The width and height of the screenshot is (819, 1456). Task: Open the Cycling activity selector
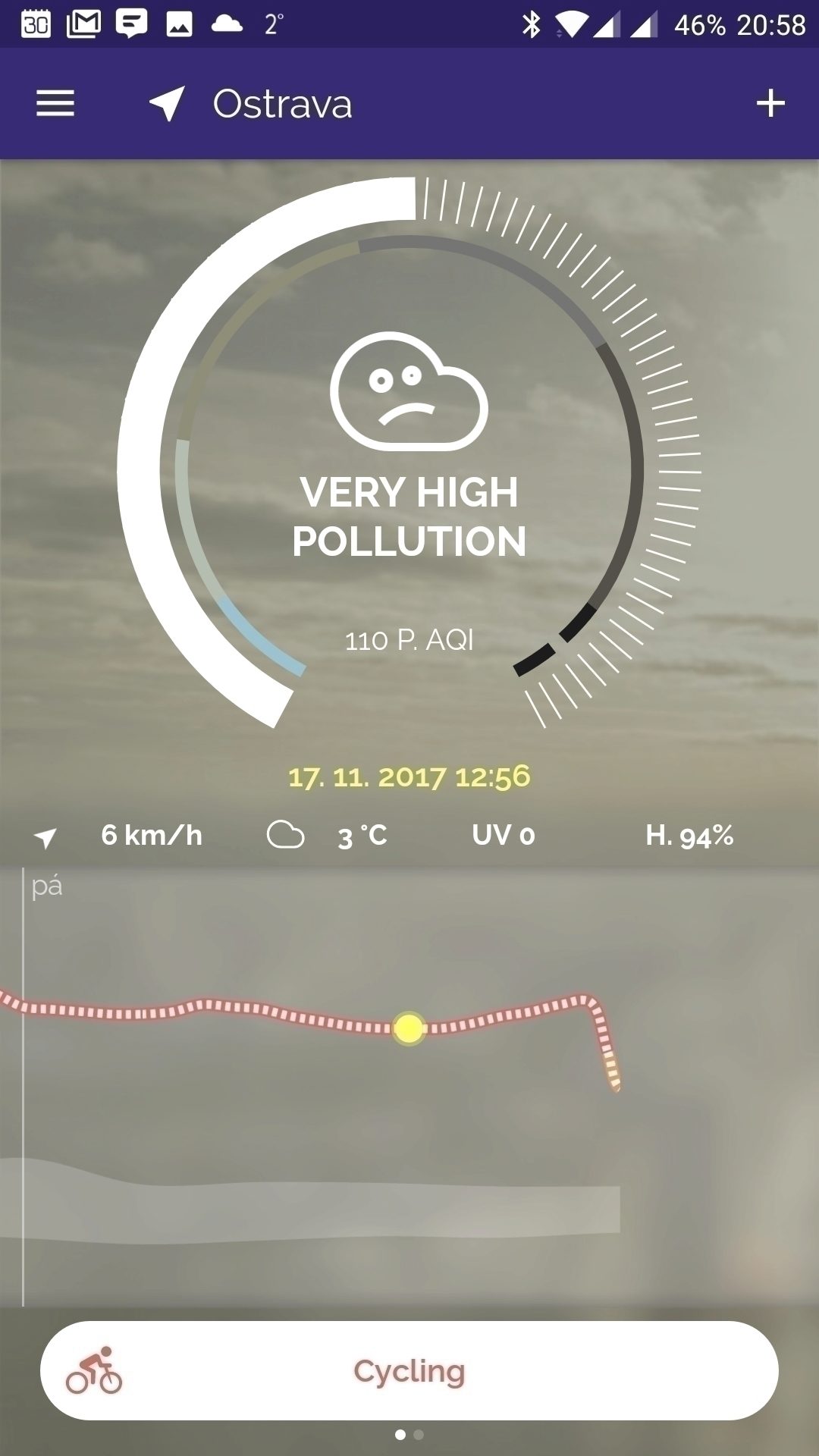click(409, 1370)
